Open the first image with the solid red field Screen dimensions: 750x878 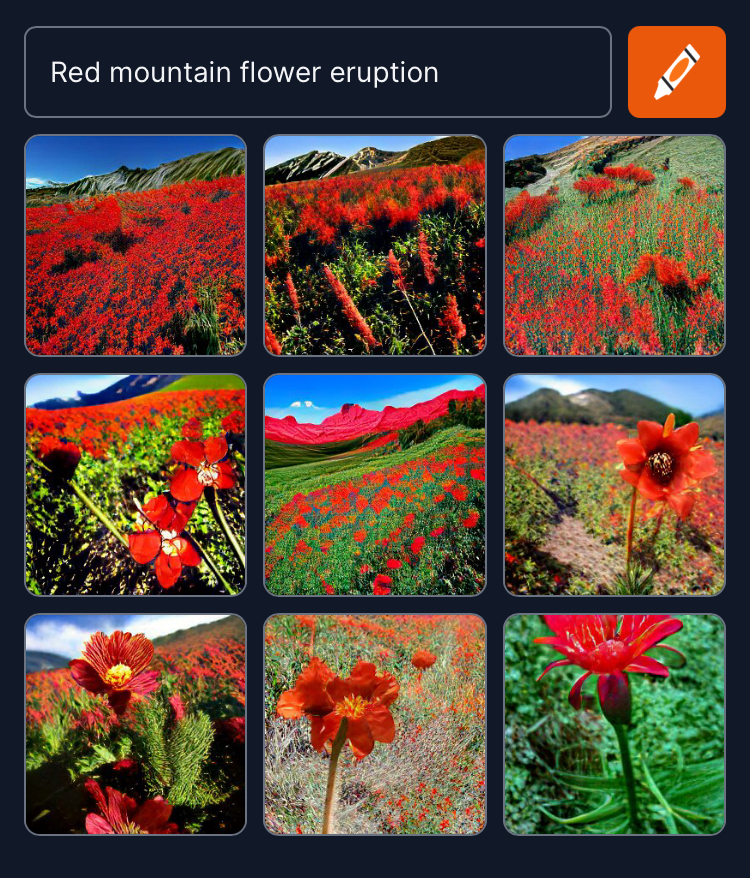135,245
